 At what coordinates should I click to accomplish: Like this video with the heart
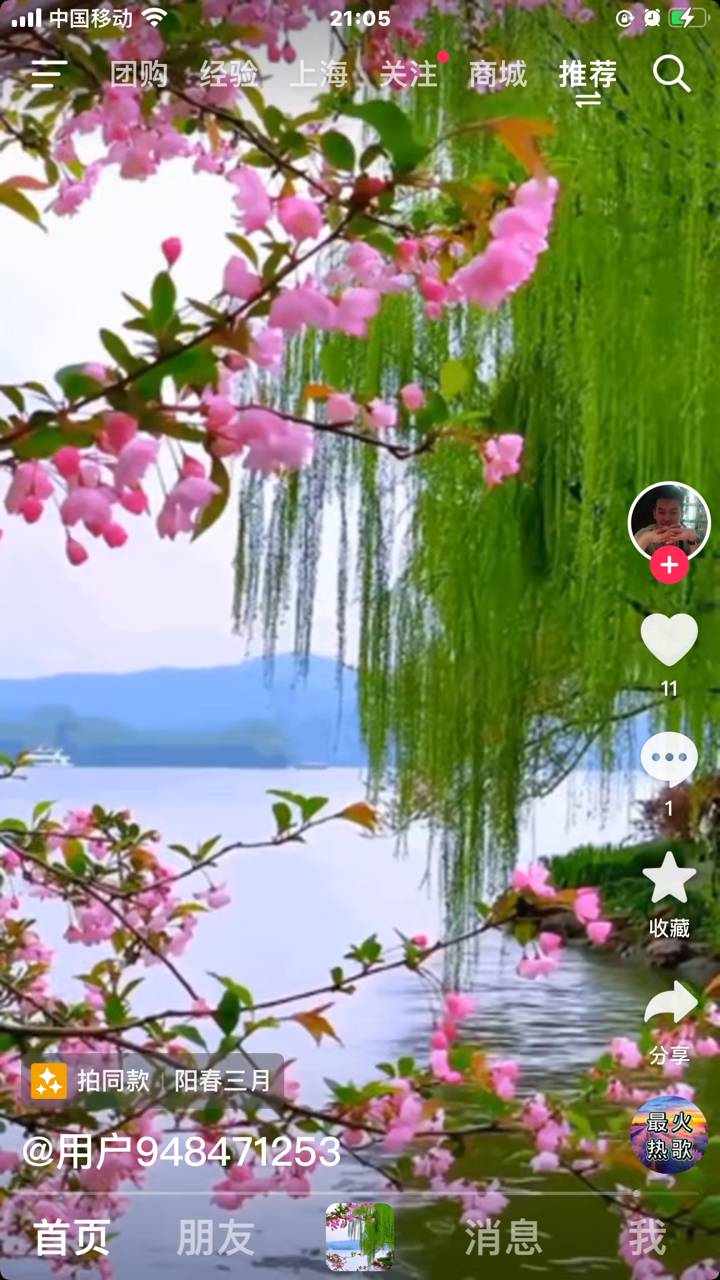coord(669,640)
